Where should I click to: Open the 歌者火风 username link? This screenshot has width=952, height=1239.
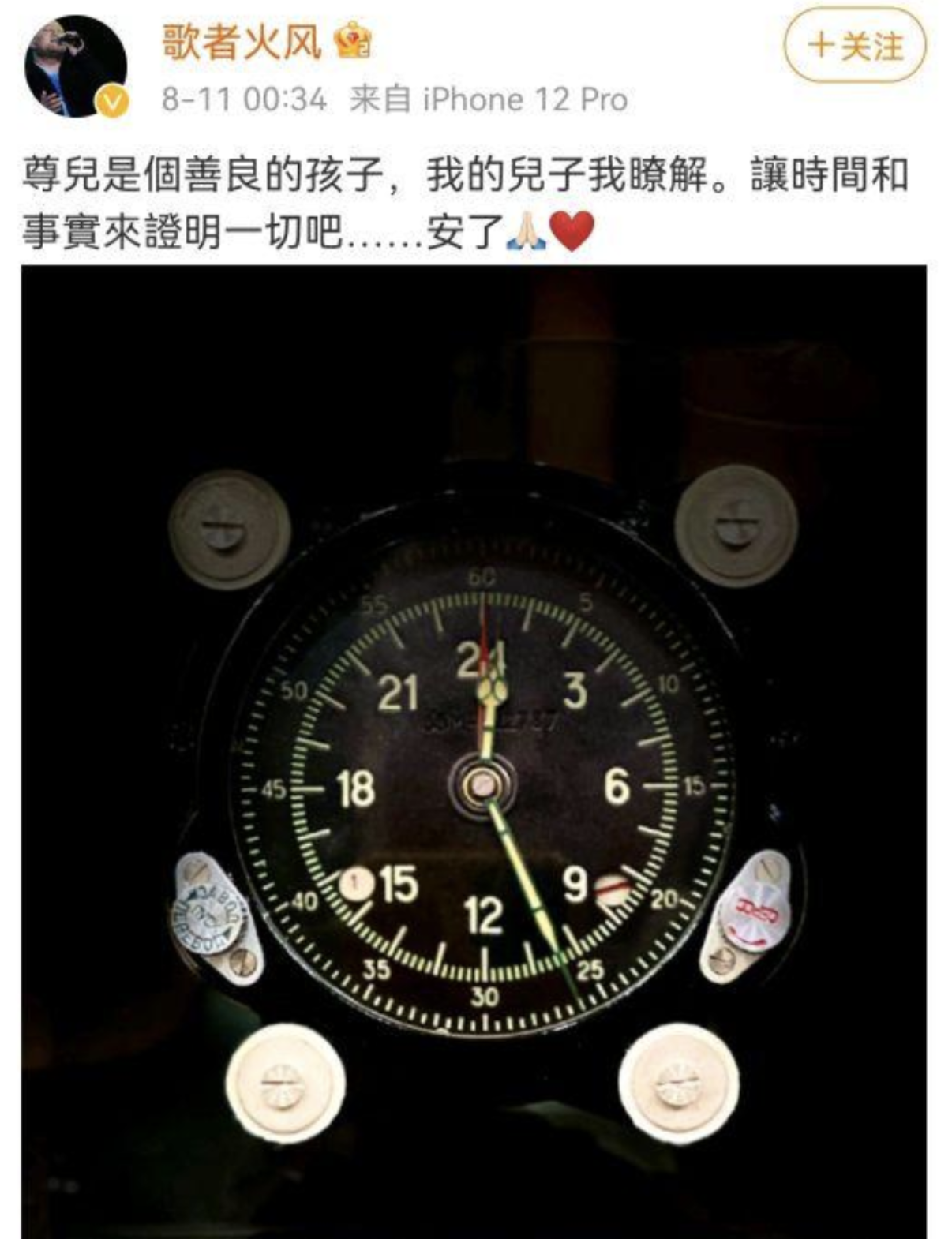coord(242,42)
